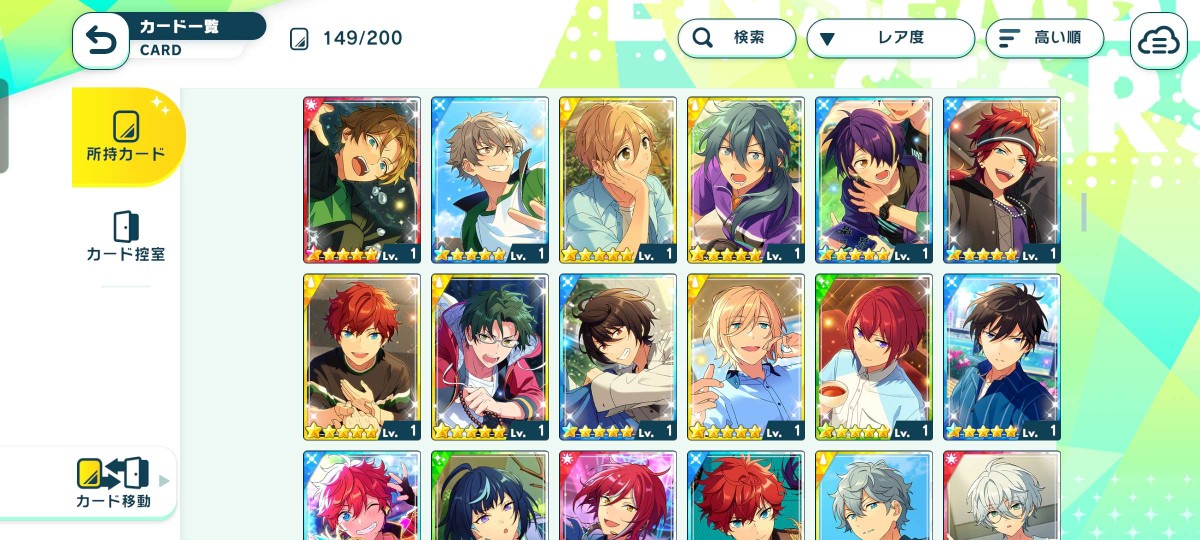Switch to the カード控室 tab
This screenshot has height=540, width=1200.
(x=126, y=237)
